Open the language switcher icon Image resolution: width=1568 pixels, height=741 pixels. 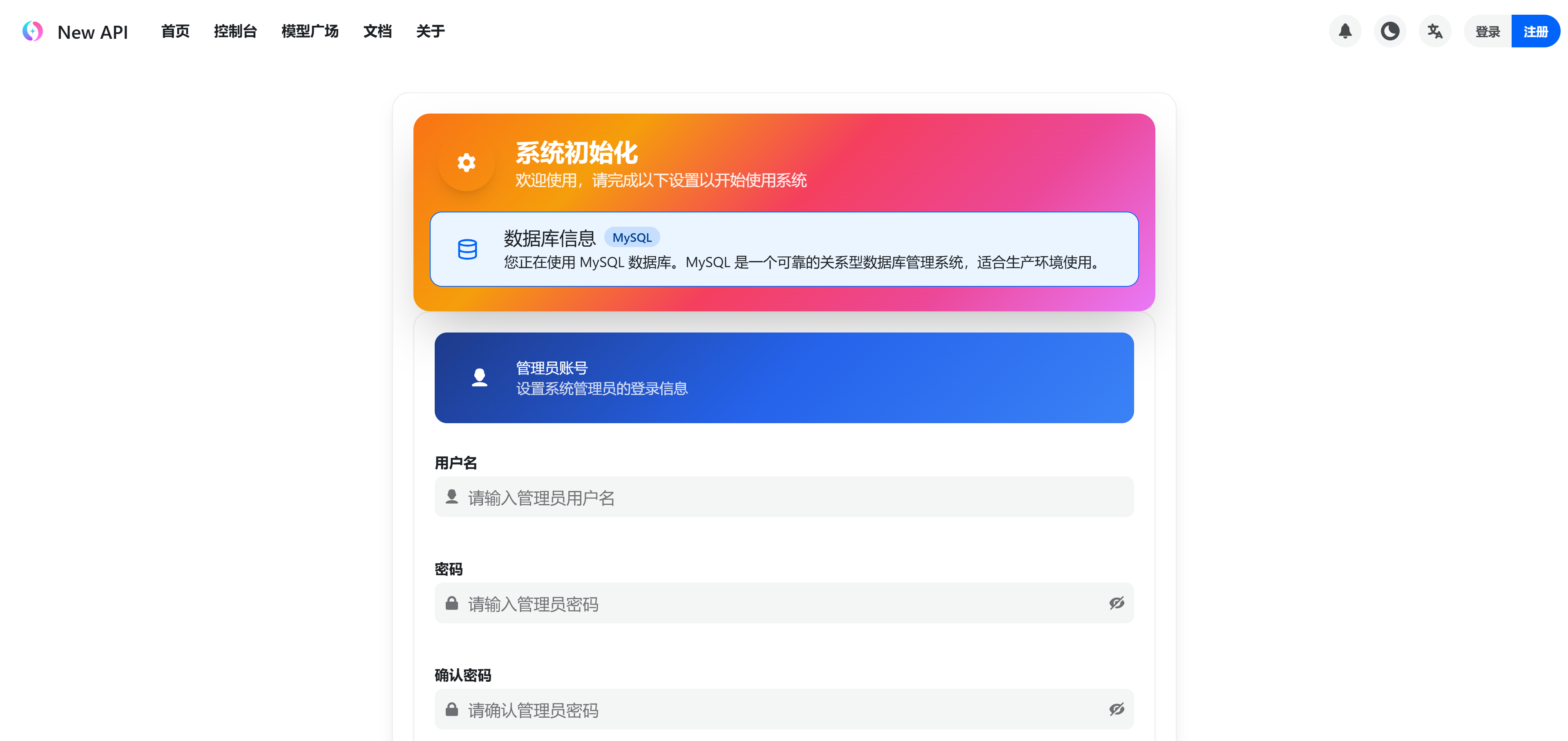1435,31
